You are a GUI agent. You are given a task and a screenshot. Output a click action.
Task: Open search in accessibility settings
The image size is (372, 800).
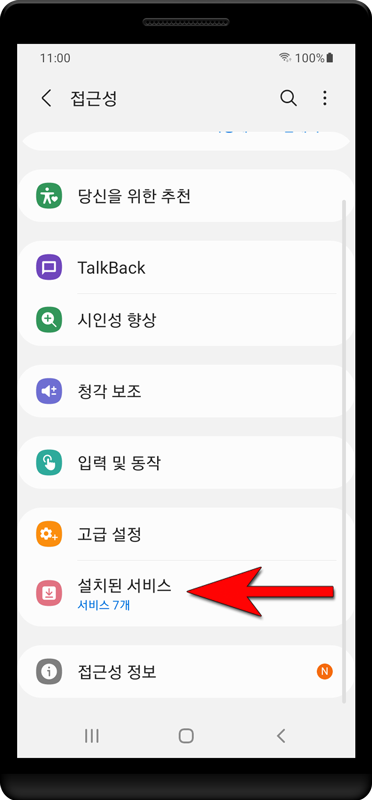[288, 98]
